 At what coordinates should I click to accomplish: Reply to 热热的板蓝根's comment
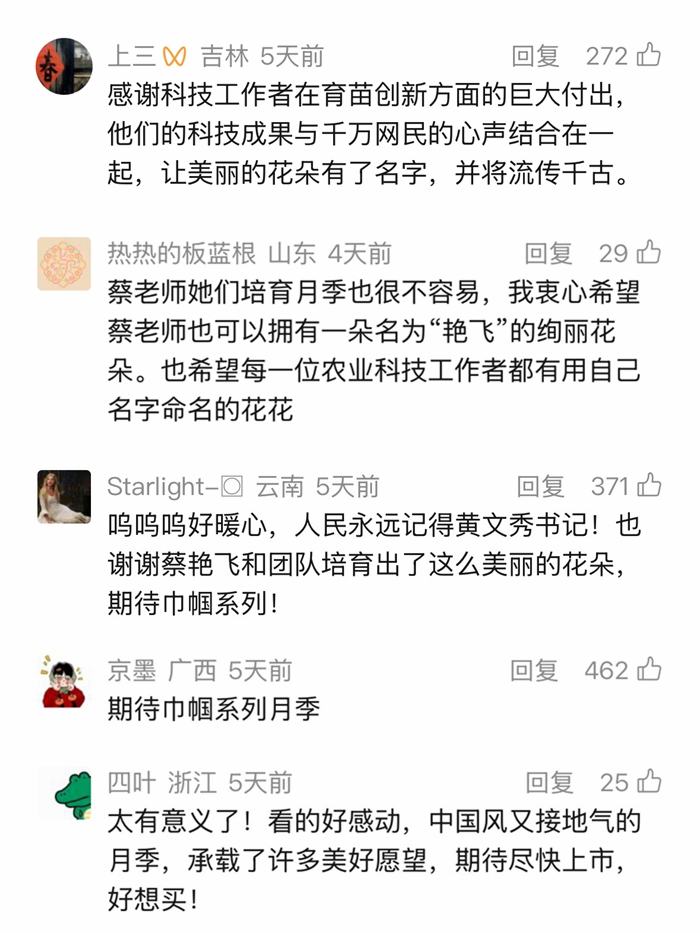[549, 253]
